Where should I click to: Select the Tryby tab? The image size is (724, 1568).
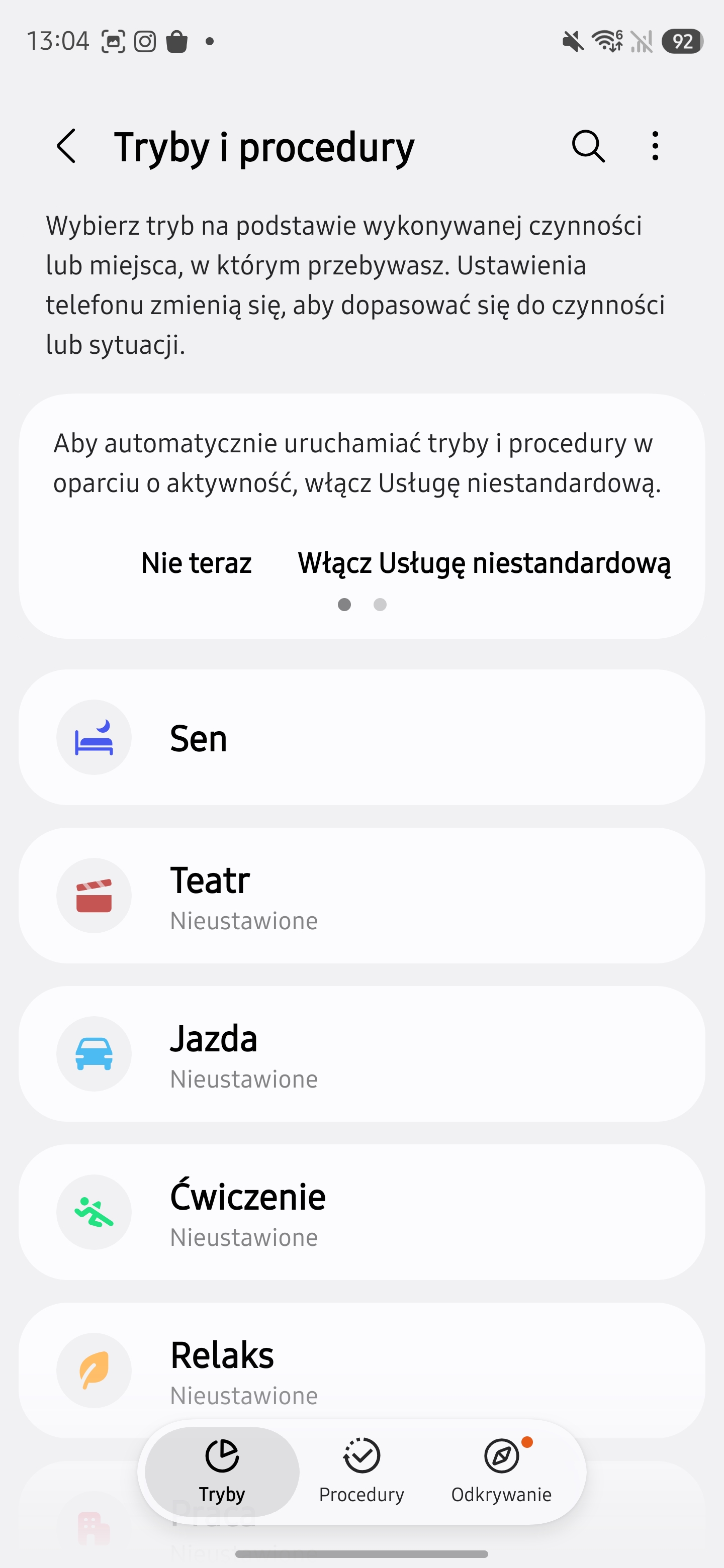(x=222, y=1471)
